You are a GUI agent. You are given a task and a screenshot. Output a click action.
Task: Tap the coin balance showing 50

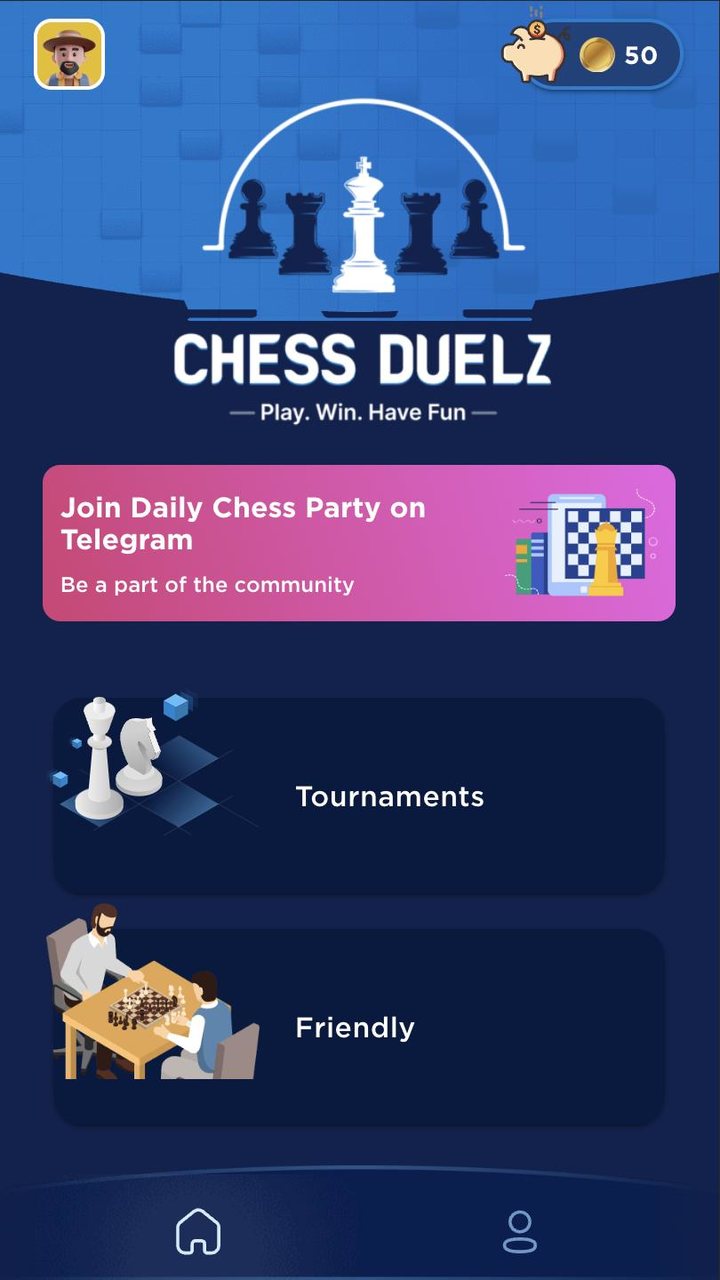pyautogui.click(x=641, y=56)
